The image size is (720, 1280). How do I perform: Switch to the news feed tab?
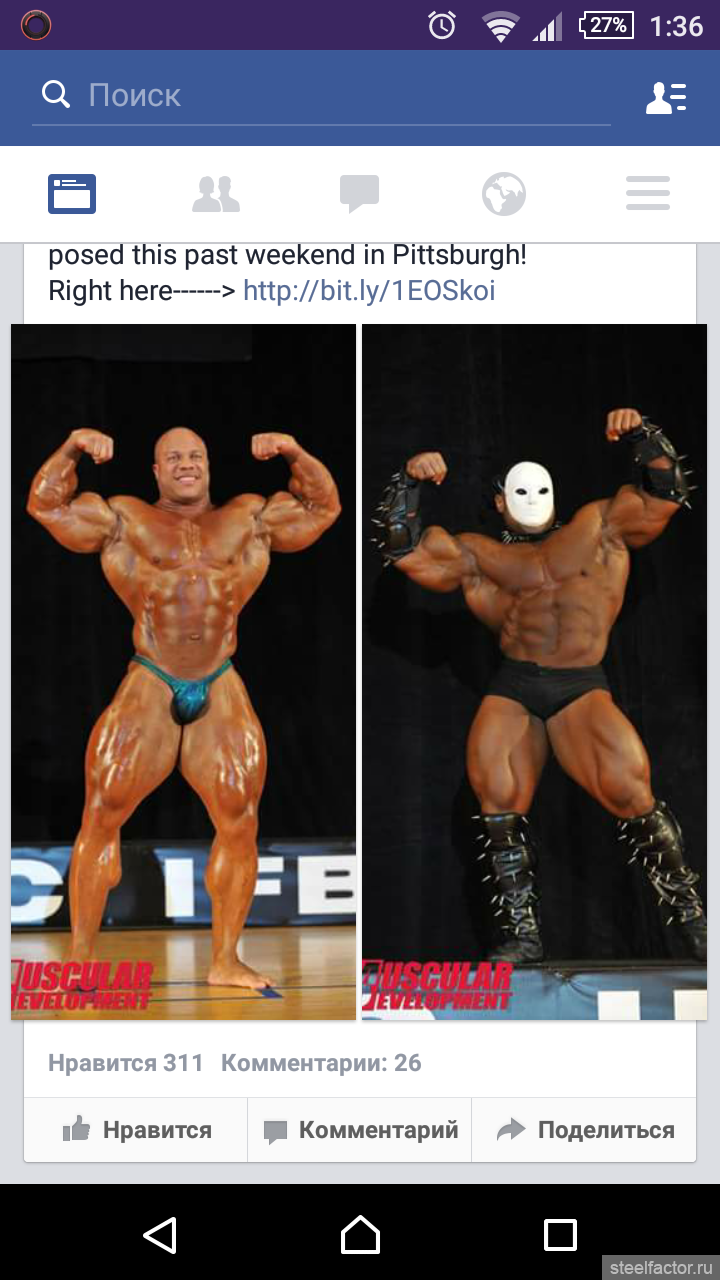(x=72, y=194)
